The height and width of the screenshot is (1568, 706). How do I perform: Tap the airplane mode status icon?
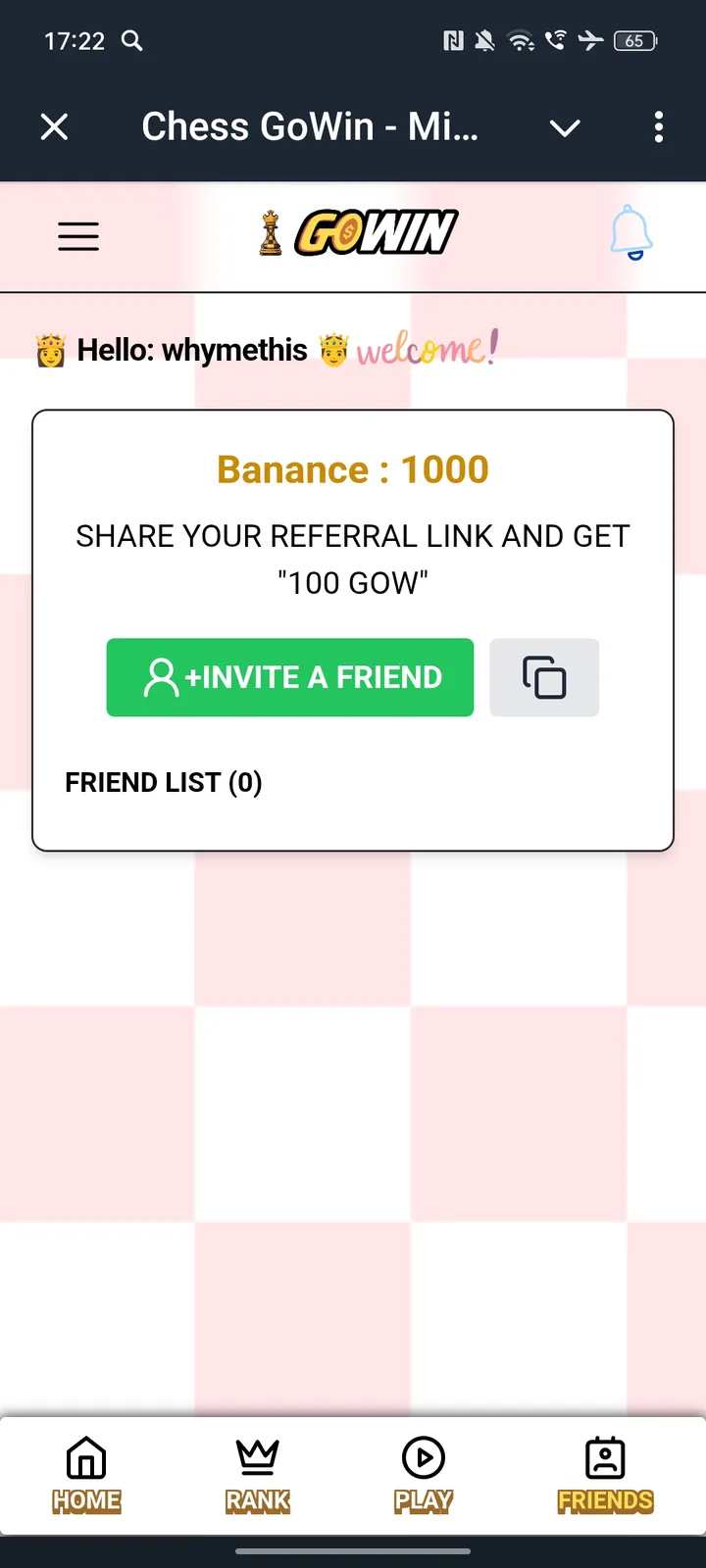coord(589,41)
